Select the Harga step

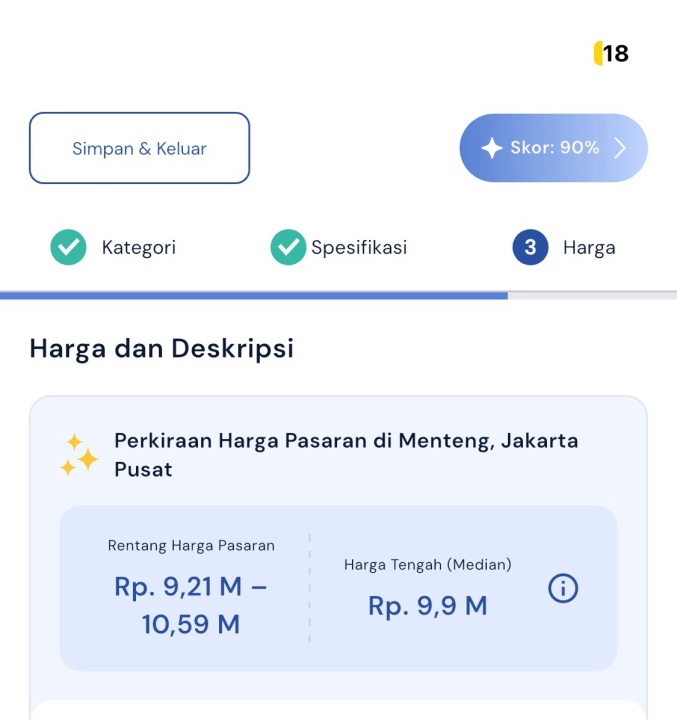[x=565, y=247]
